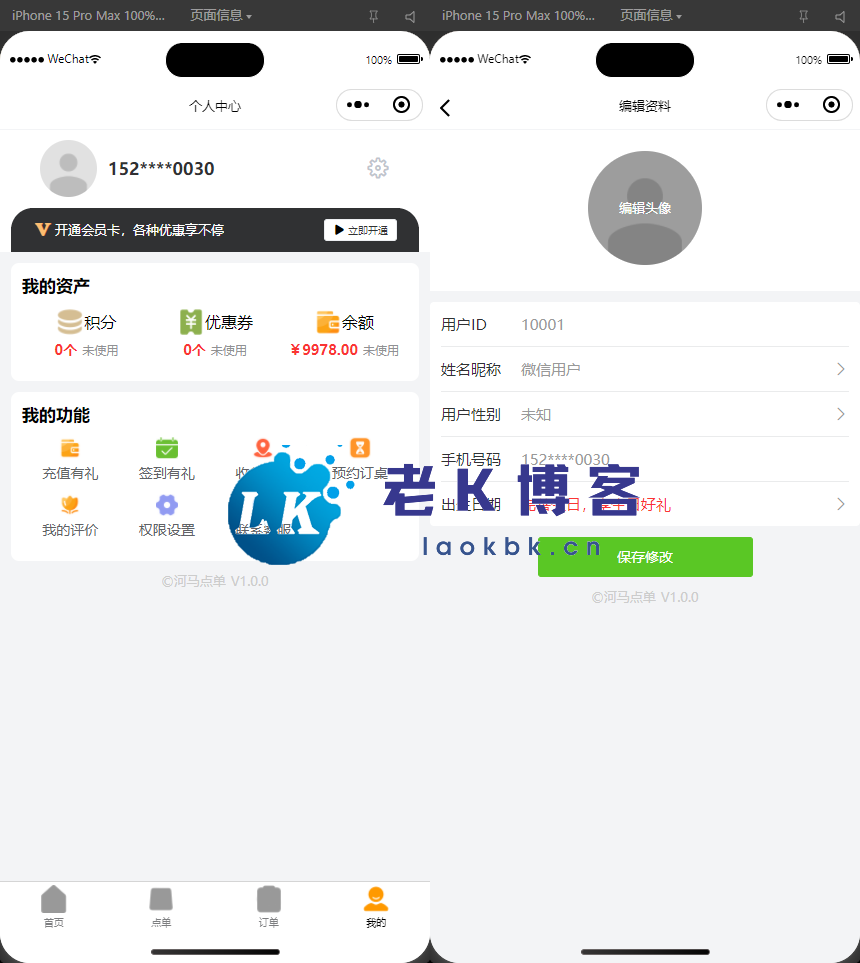Open the settings gear beside the phone number
This screenshot has height=963, width=860.
[x=377, y=168]
